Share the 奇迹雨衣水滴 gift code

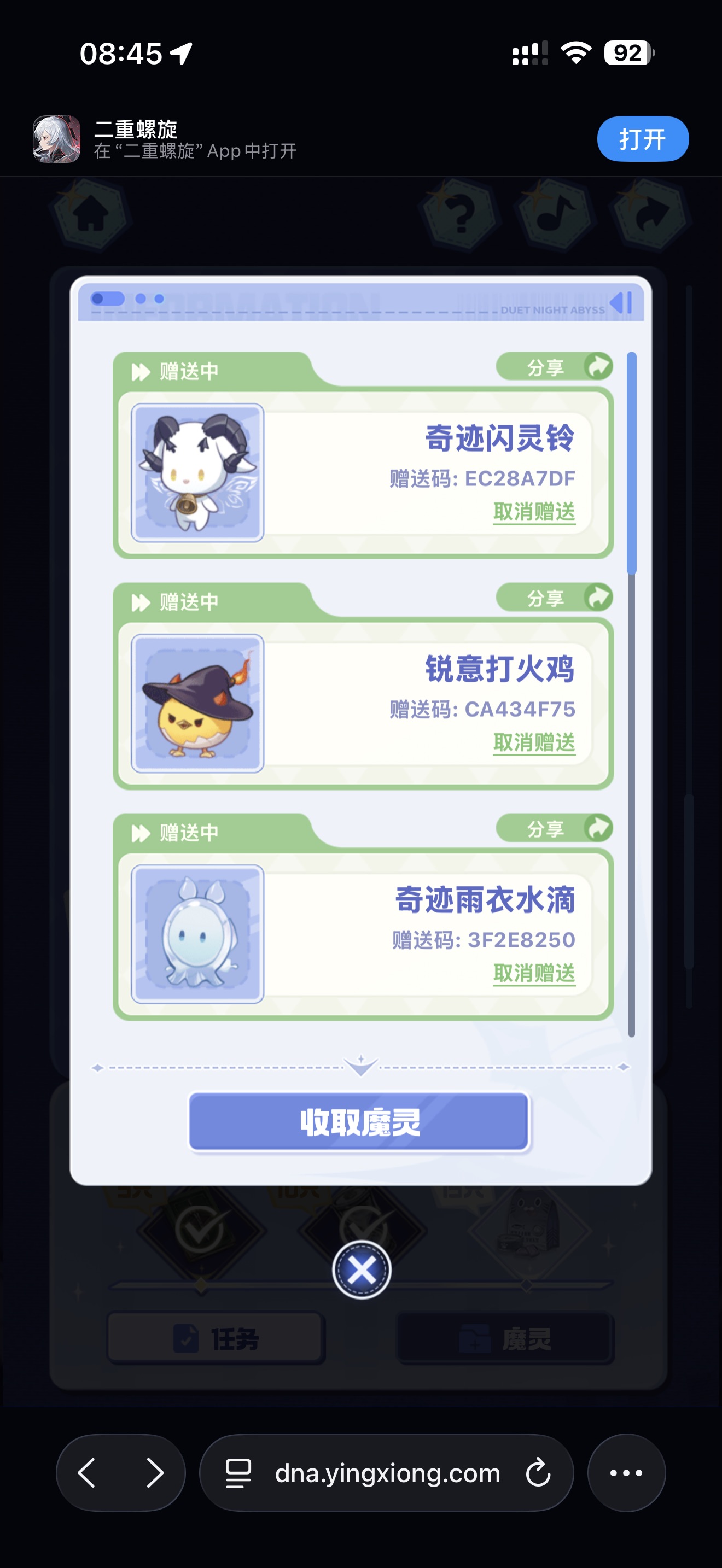tap(554, 828)
